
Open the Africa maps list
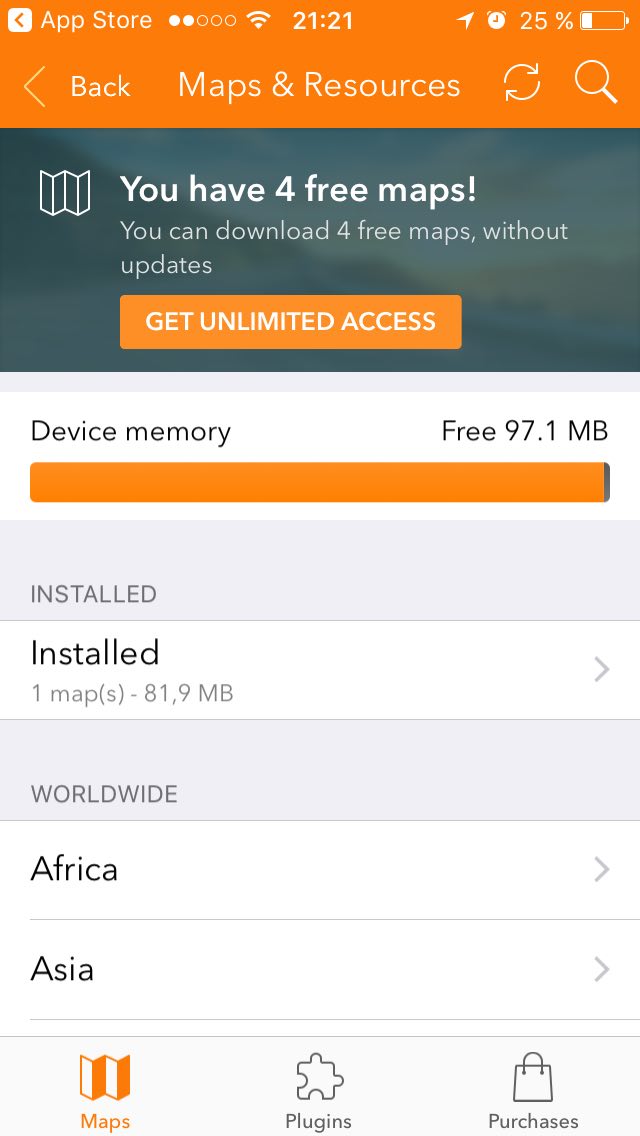[320, 869]
